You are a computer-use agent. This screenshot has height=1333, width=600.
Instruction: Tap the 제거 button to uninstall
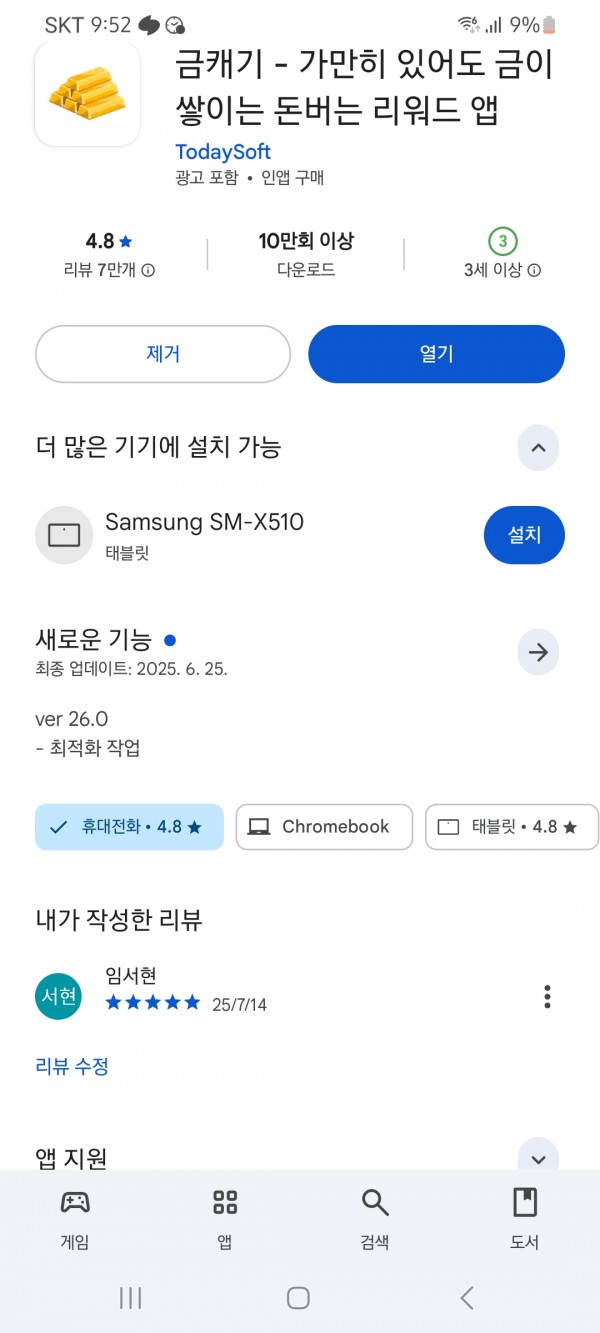(x=163, y=354)
